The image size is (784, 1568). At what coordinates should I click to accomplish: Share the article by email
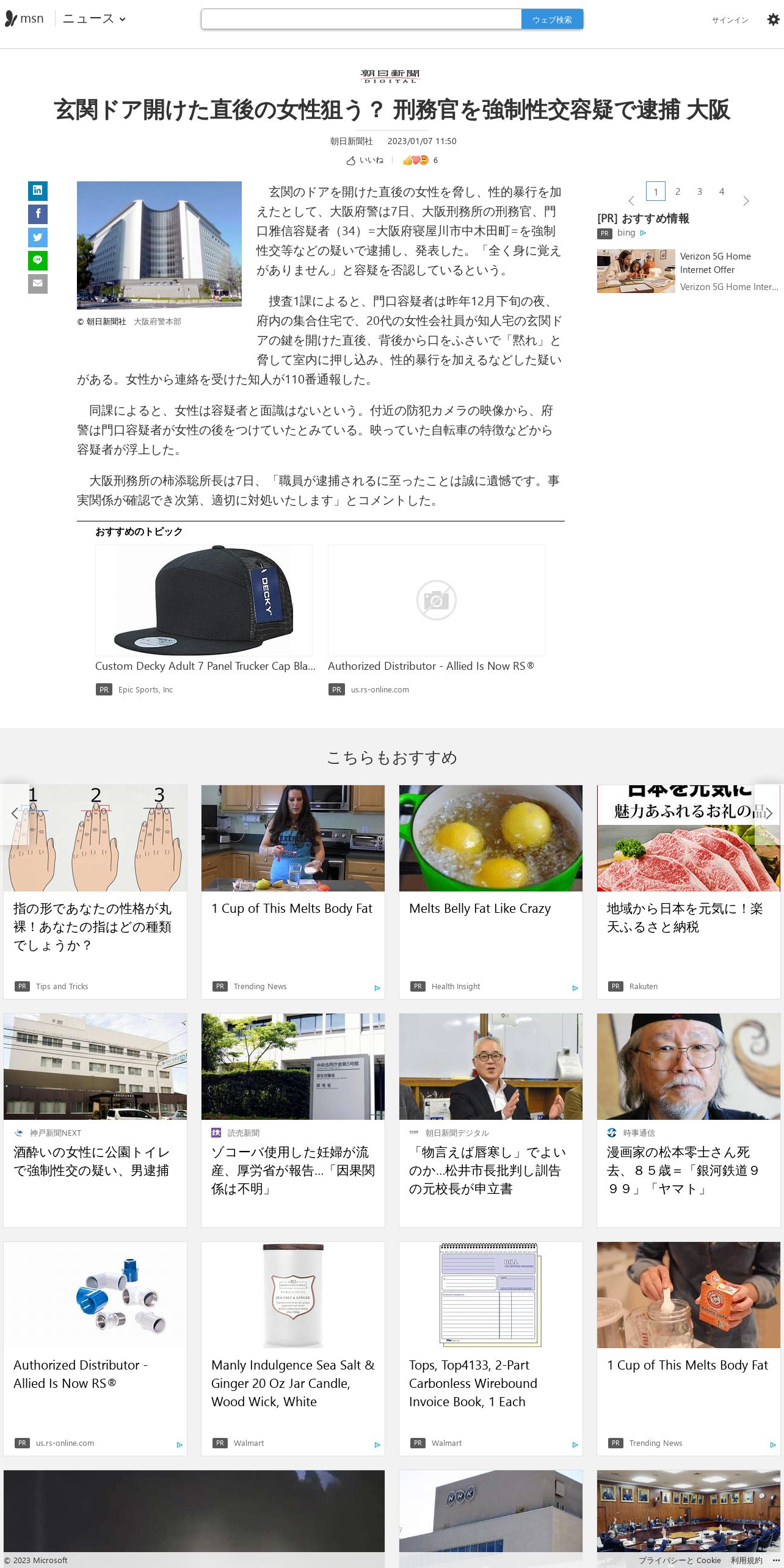pyautogui.click(x=38, y=283)
